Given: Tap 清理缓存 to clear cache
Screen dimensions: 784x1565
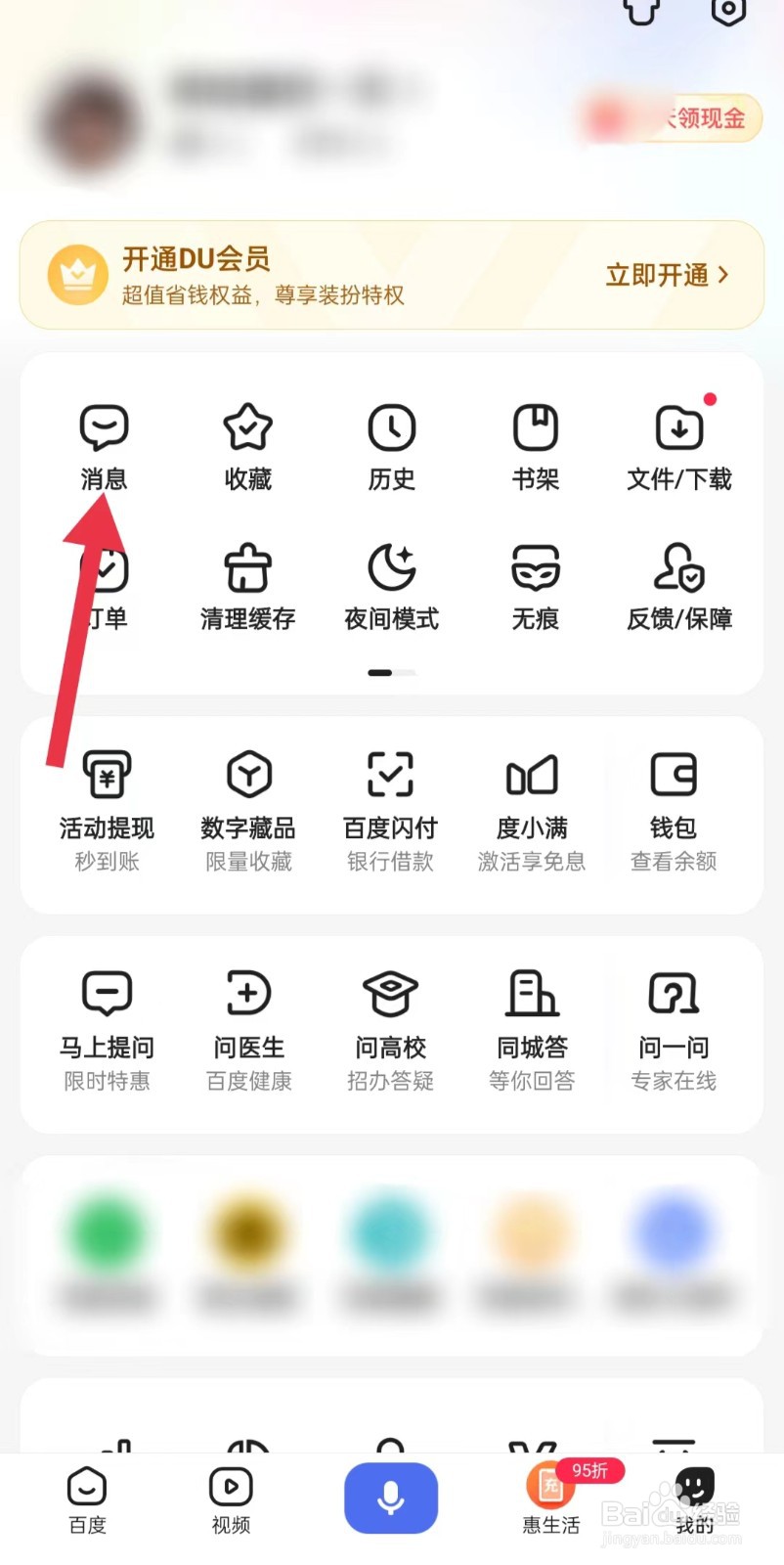Looking at the screenshot, I should tap(246, 584).
